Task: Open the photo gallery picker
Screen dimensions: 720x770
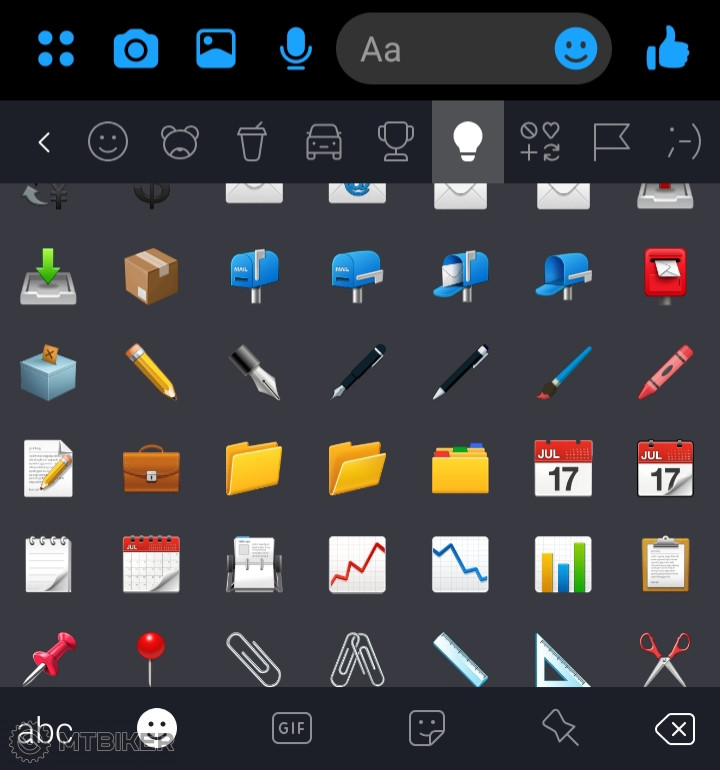Action: pyautogui.click(x=216, y=48)
